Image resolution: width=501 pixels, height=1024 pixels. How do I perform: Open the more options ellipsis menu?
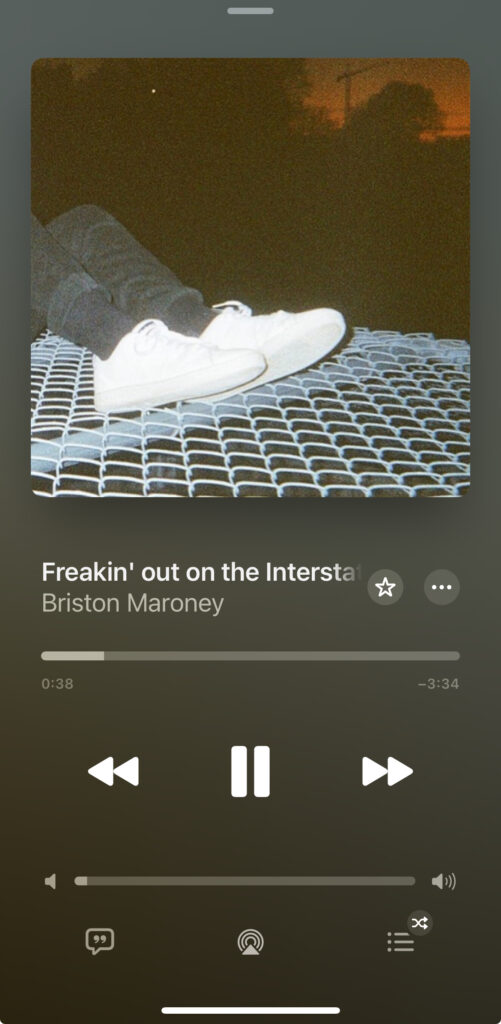(442, 587)
